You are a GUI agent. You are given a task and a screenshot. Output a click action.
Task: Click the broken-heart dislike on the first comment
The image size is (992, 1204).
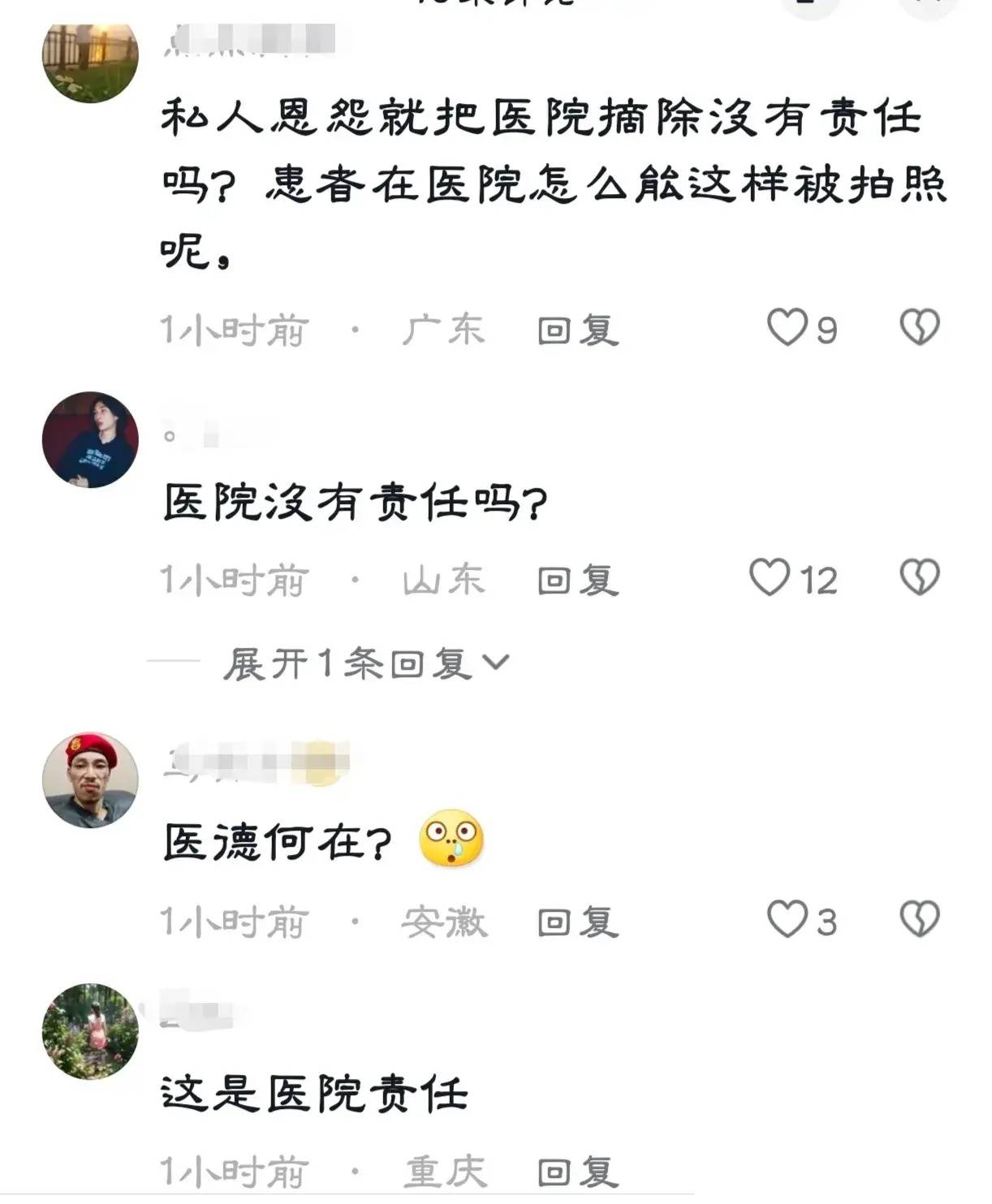click(918, 329)
